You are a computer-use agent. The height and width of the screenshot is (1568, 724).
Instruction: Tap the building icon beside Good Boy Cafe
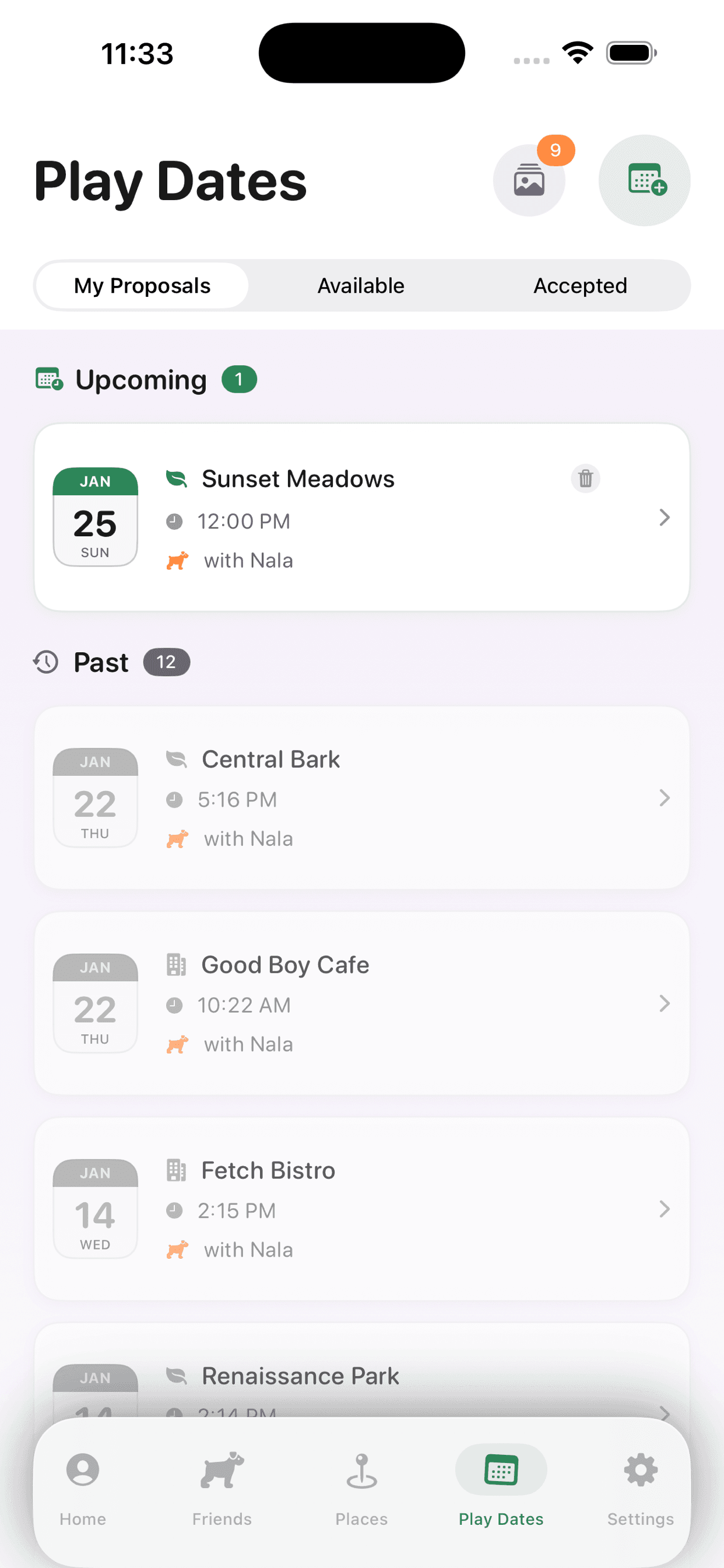tap(177, 964)
